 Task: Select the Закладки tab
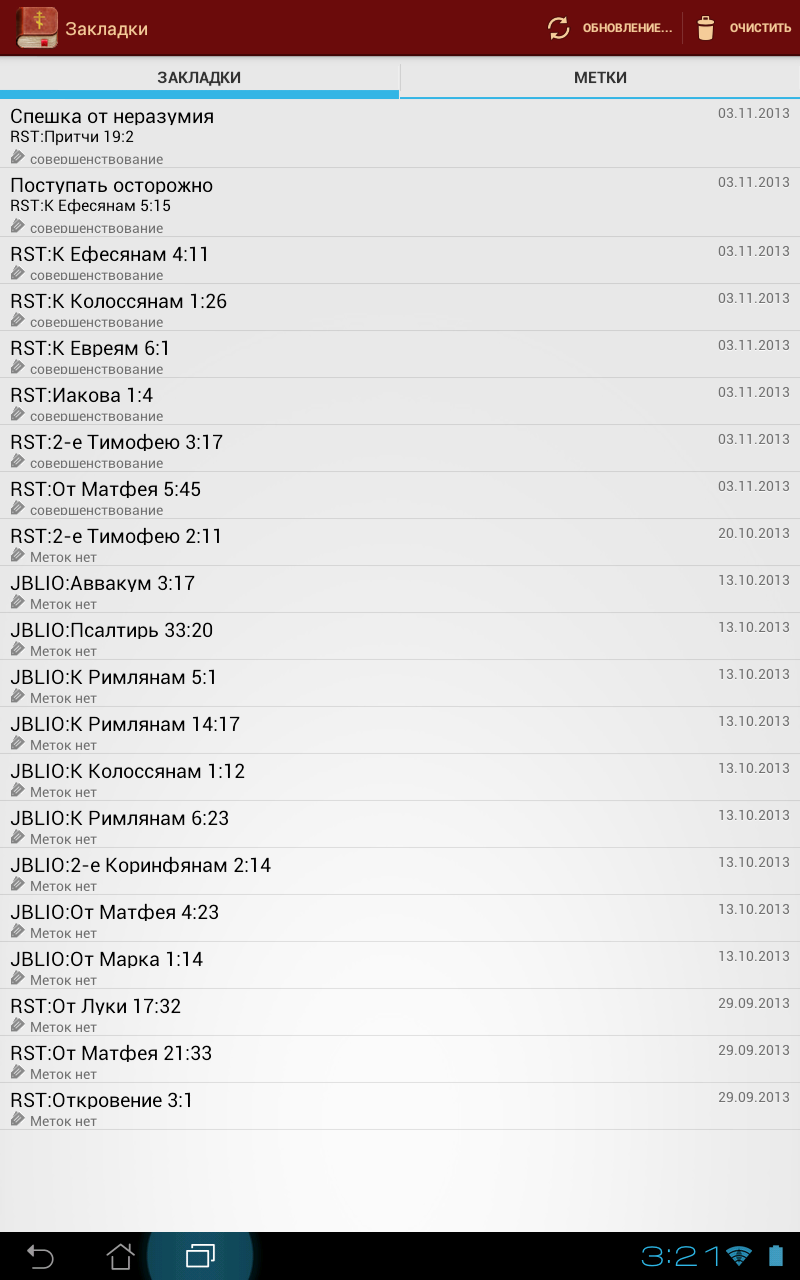pos(199,78)
